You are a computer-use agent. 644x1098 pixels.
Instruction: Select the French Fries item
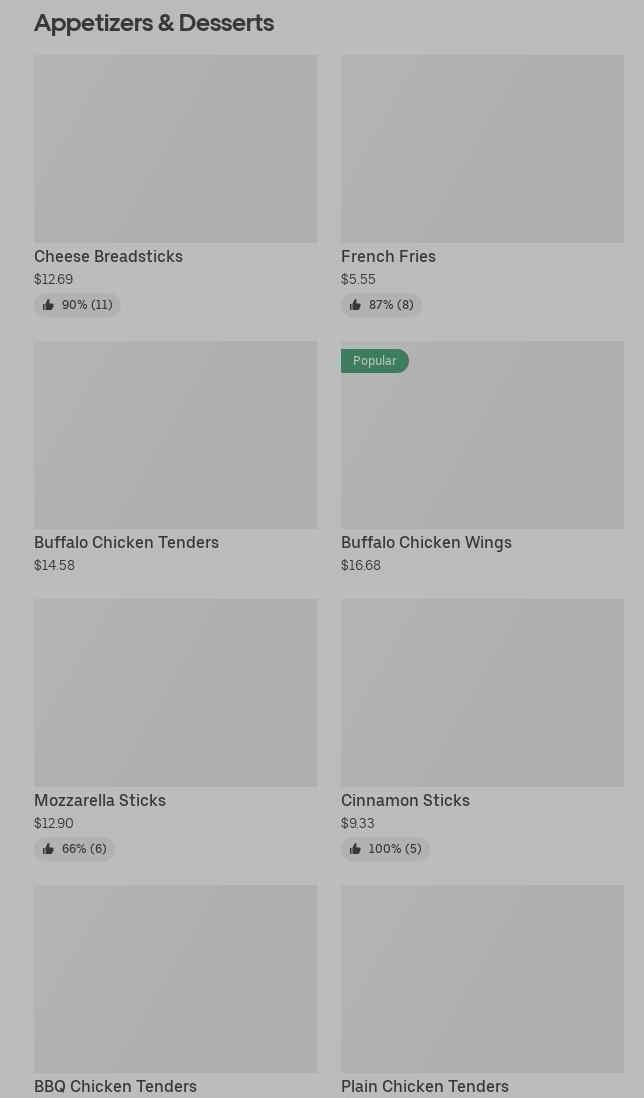(482, 186)
